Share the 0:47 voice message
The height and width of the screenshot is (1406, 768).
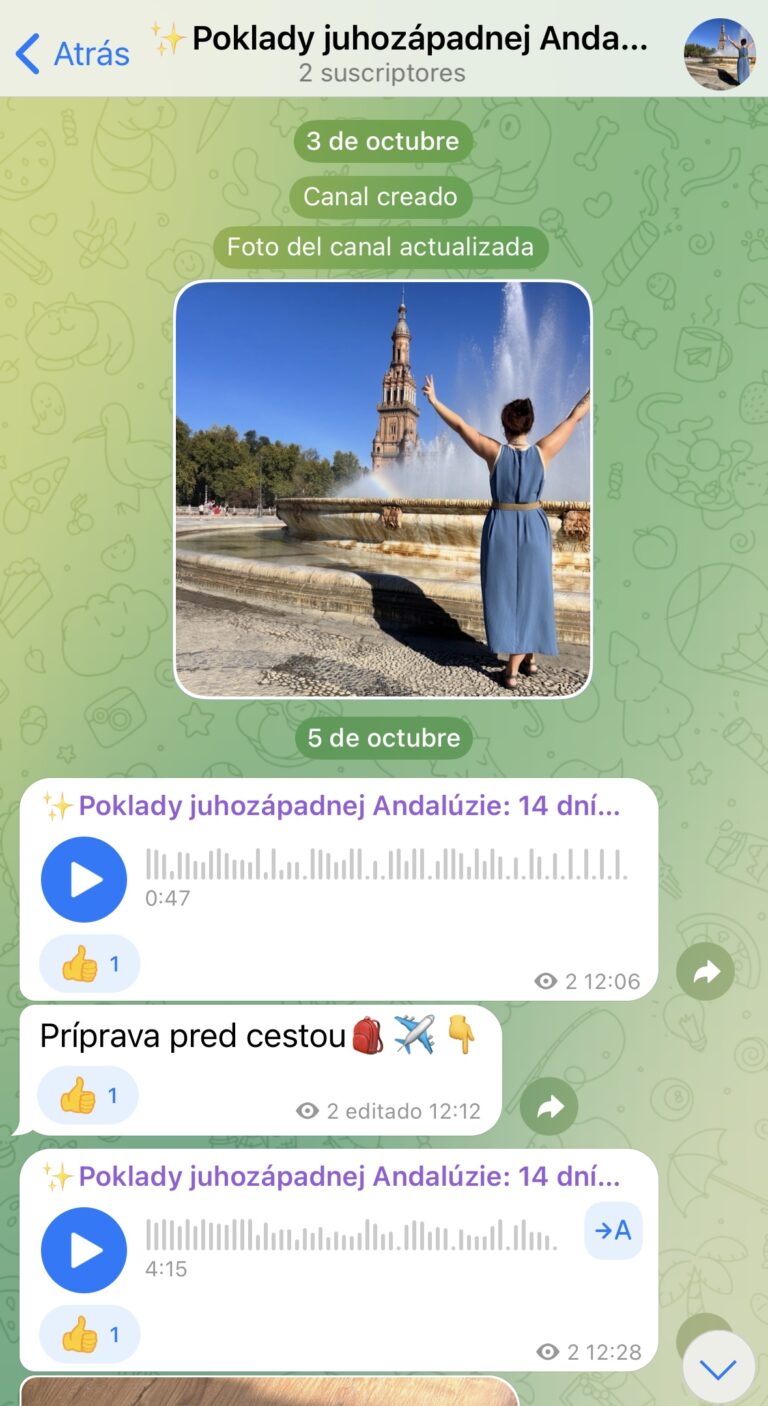pos(705,971)
